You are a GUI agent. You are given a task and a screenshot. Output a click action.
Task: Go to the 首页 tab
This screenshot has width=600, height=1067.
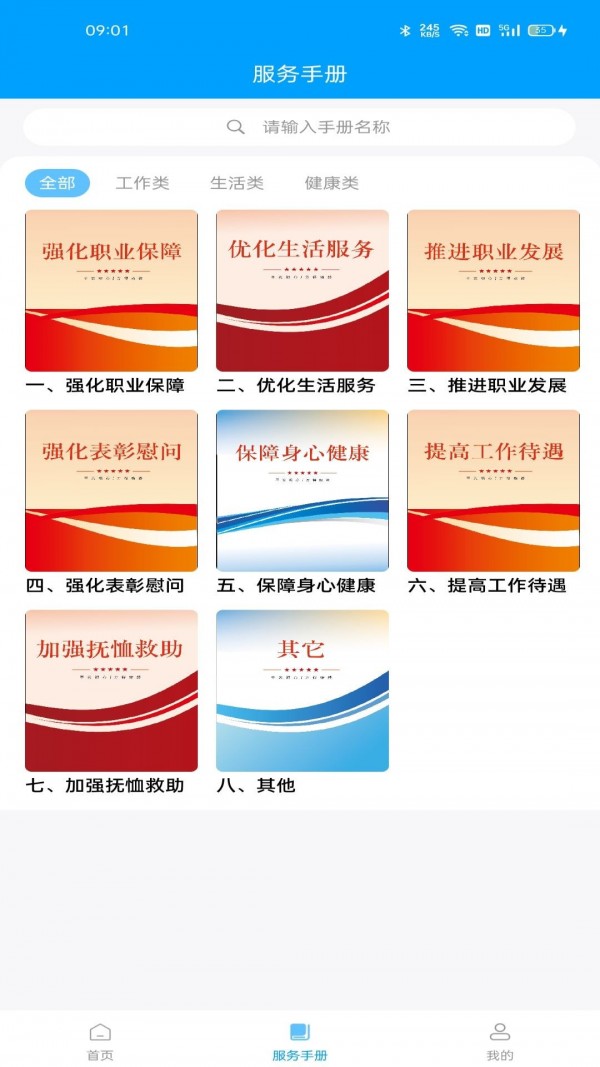click(x=100, y=1040)
